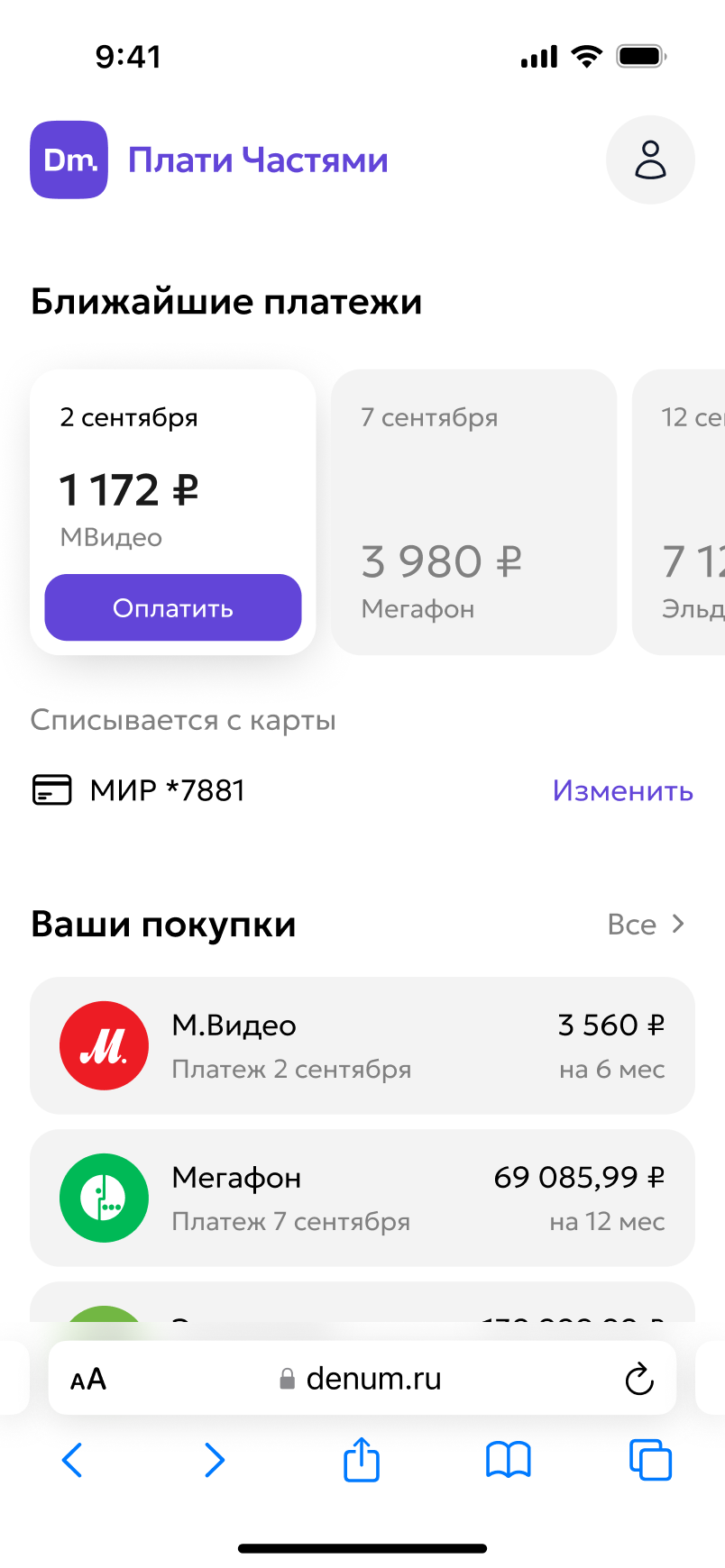Open the Safari tabs overview icon
Screen dimensions: 725x1568
pos(650,1460)
